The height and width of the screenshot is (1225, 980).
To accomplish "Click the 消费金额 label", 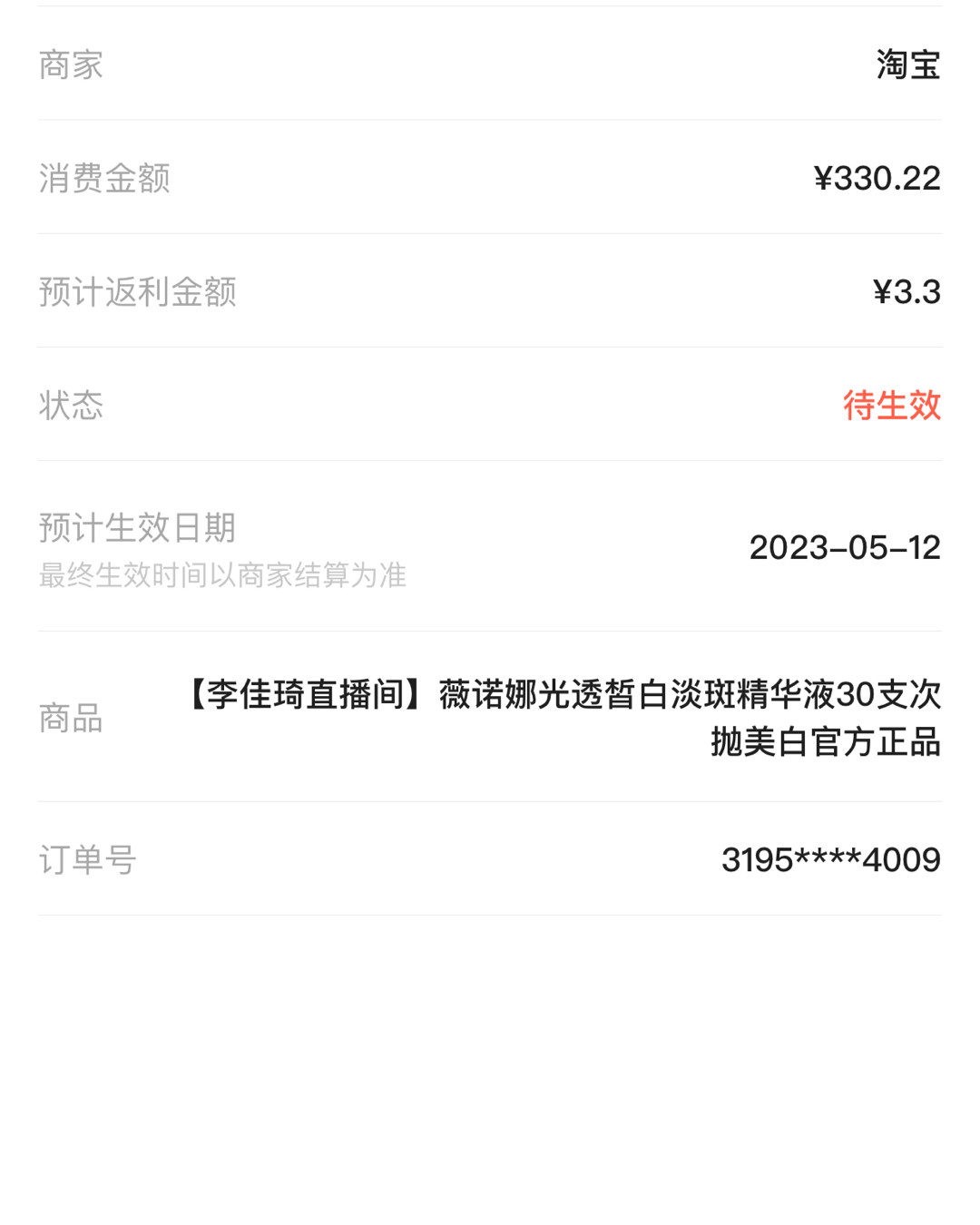I will click(x=104, y=179).
